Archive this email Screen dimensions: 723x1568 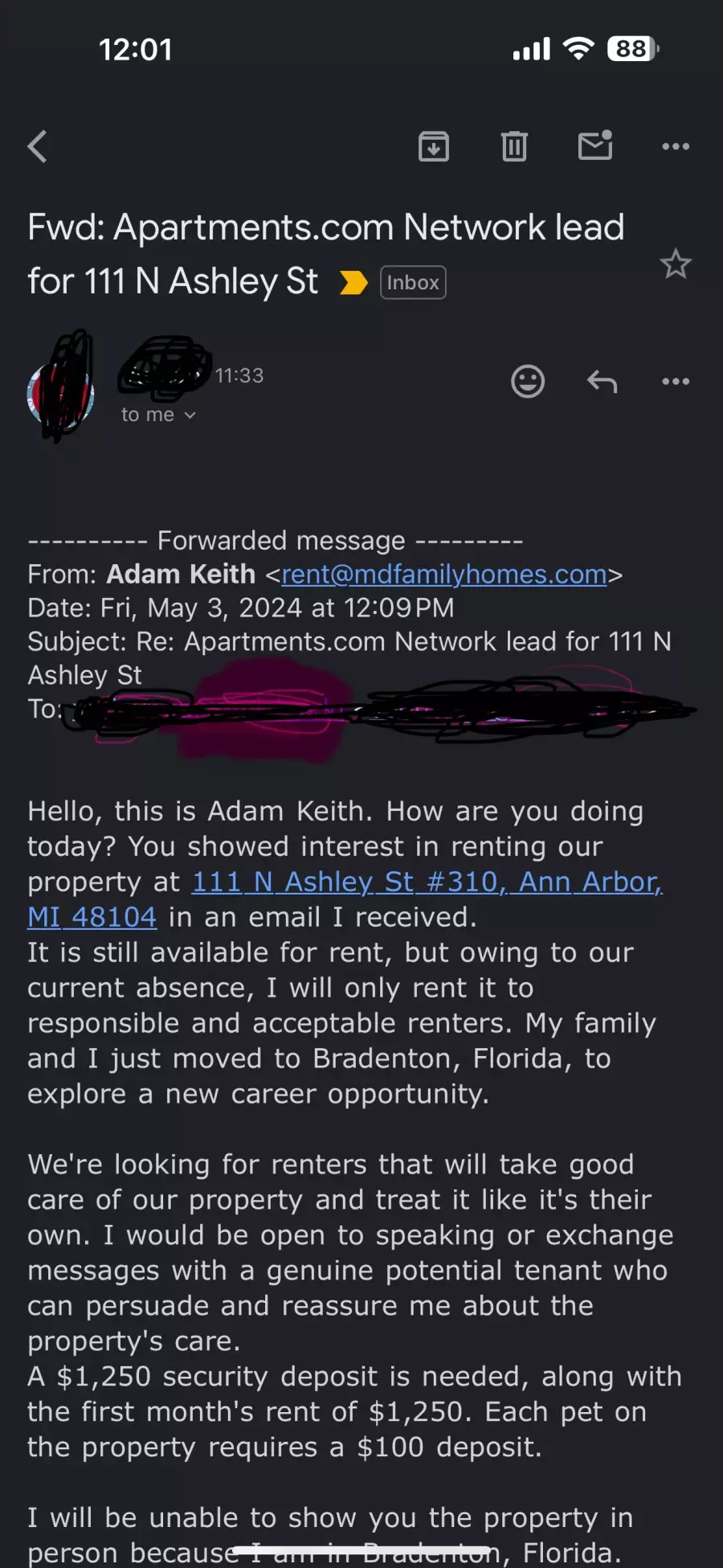pyautogui.click(x=434, y=146)
